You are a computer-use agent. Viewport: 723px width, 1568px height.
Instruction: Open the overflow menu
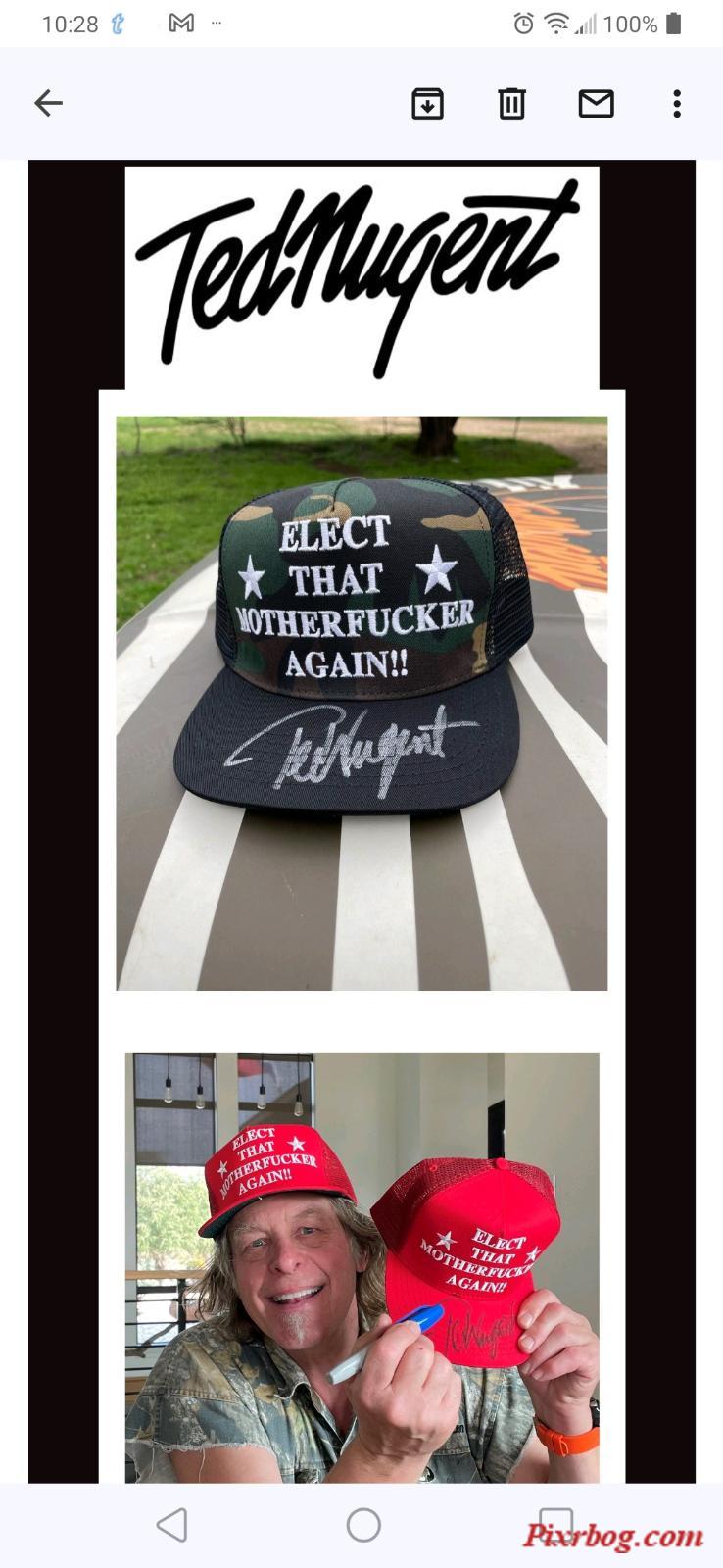676,103
